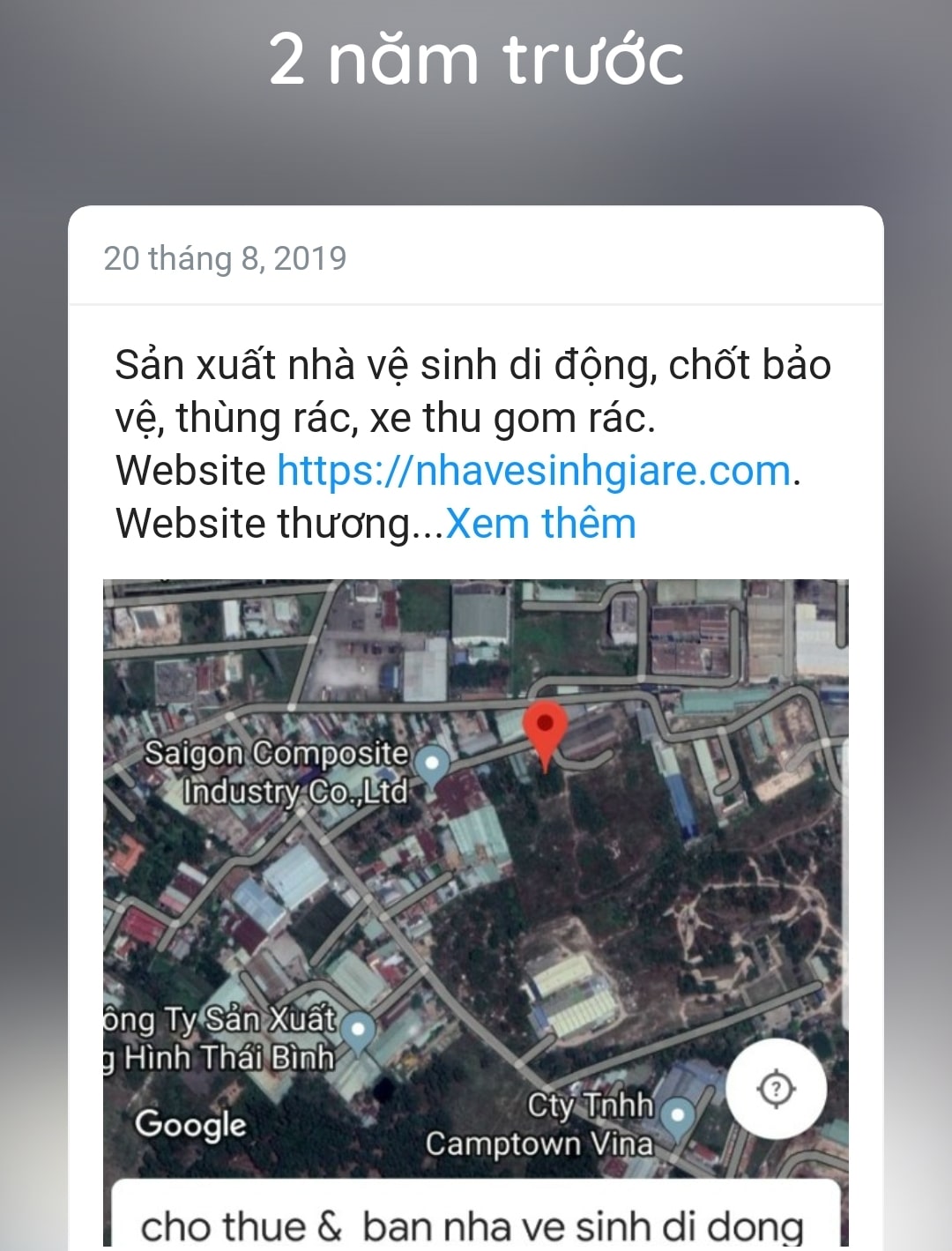Expand the post with Xem thêm
Viewport: 952px width, 1251px height.
541,524
